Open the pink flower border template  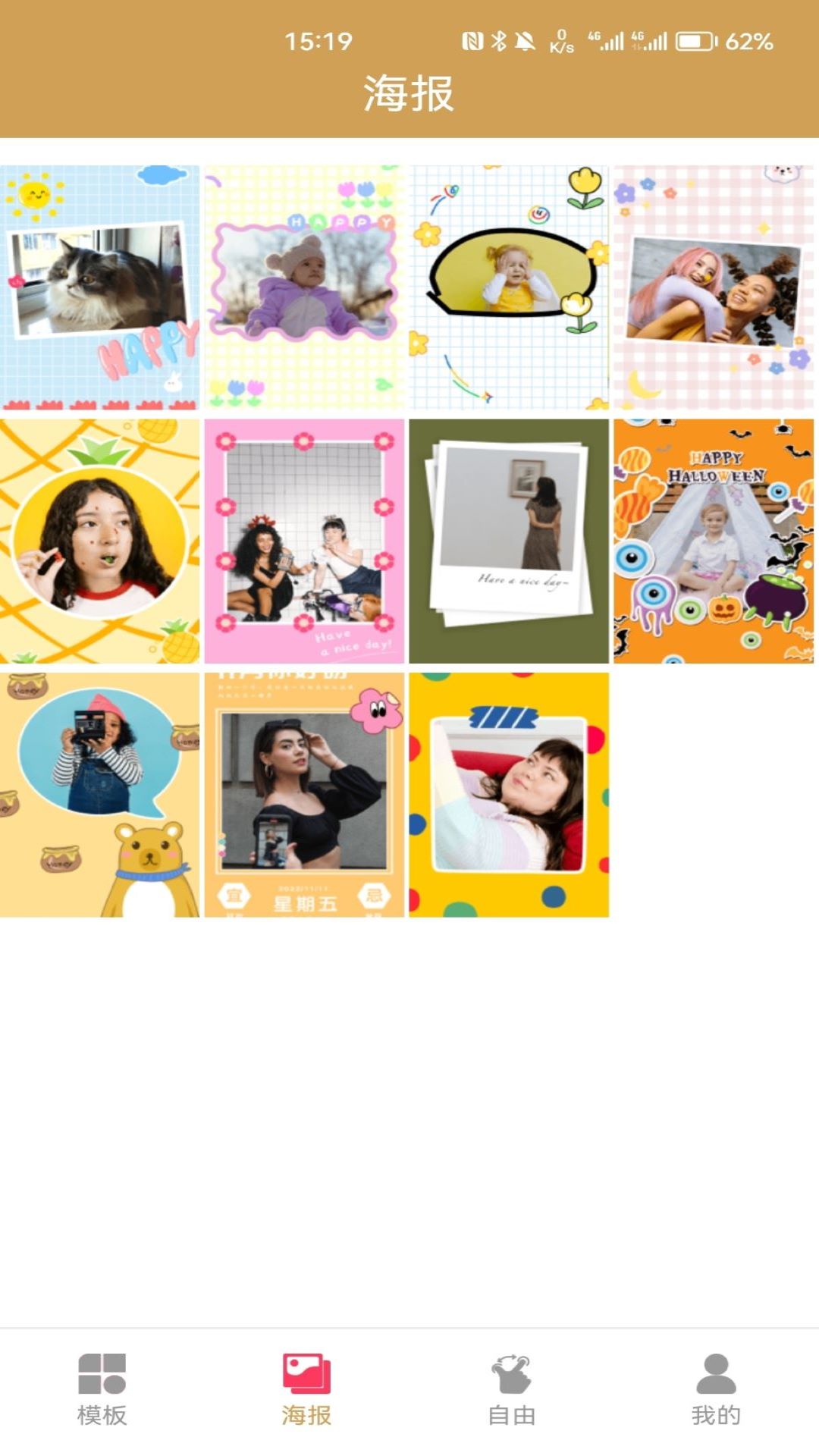pos(304,541)
